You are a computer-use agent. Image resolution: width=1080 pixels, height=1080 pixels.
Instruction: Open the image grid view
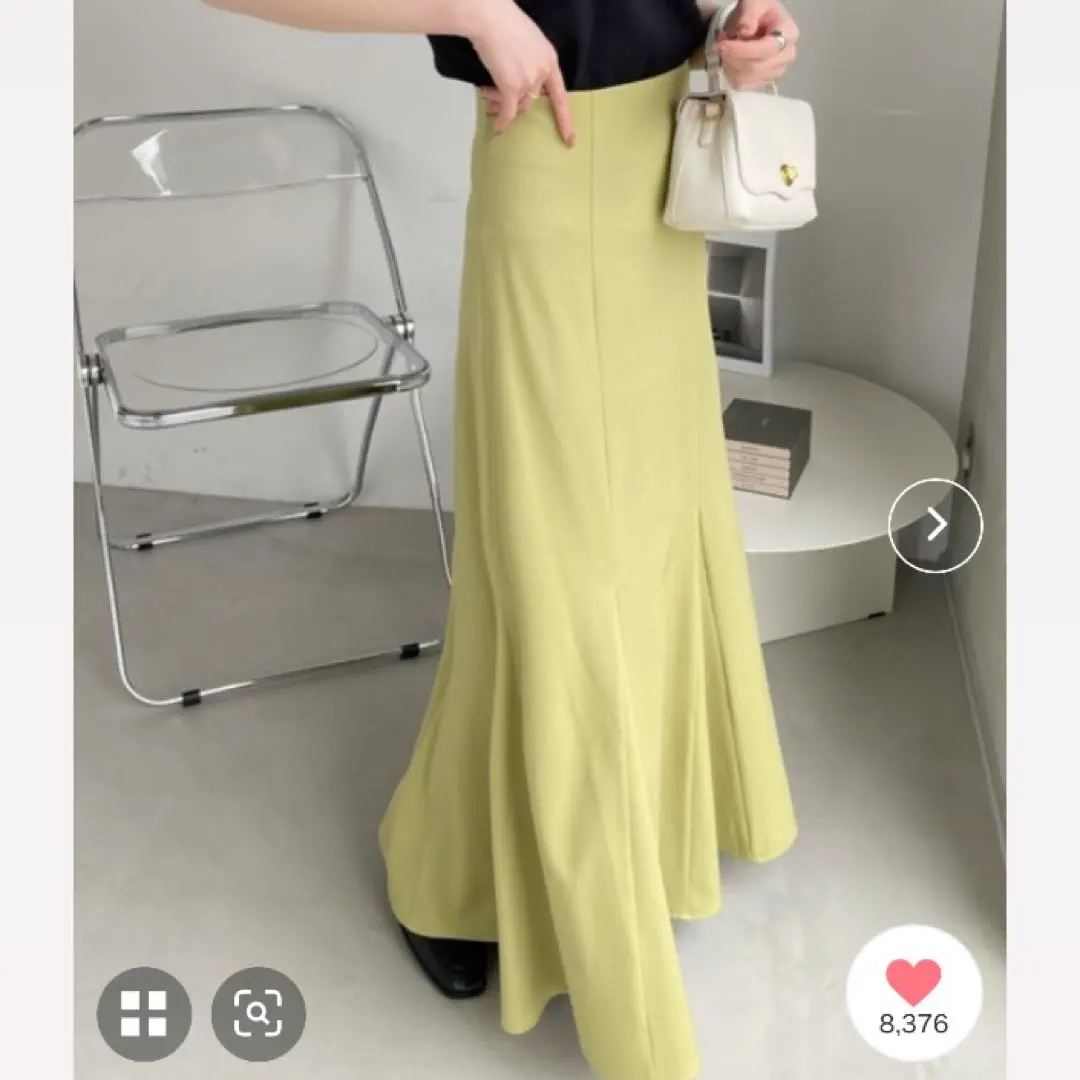pos(144,1013)
